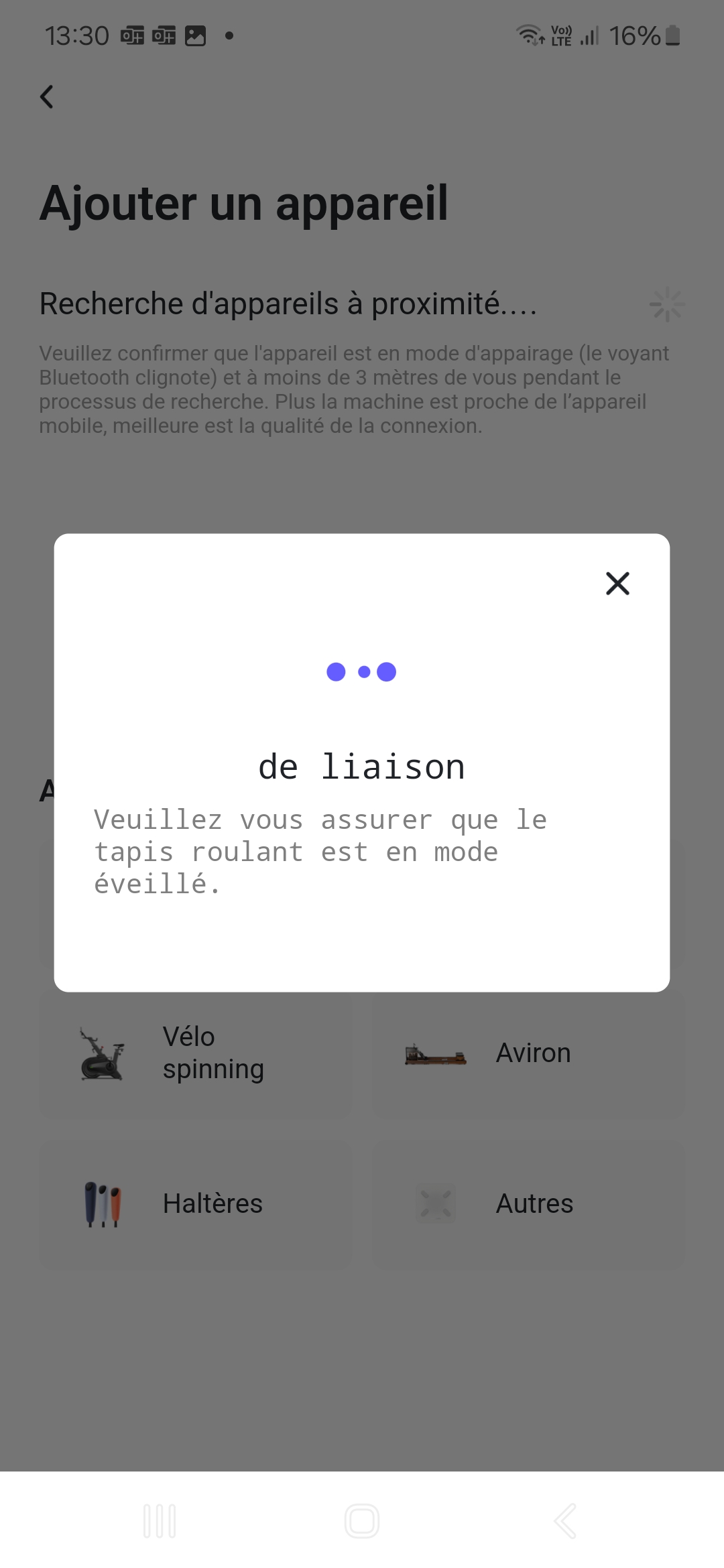Go back from Ajouter un appareil

(x=46, y=97)
